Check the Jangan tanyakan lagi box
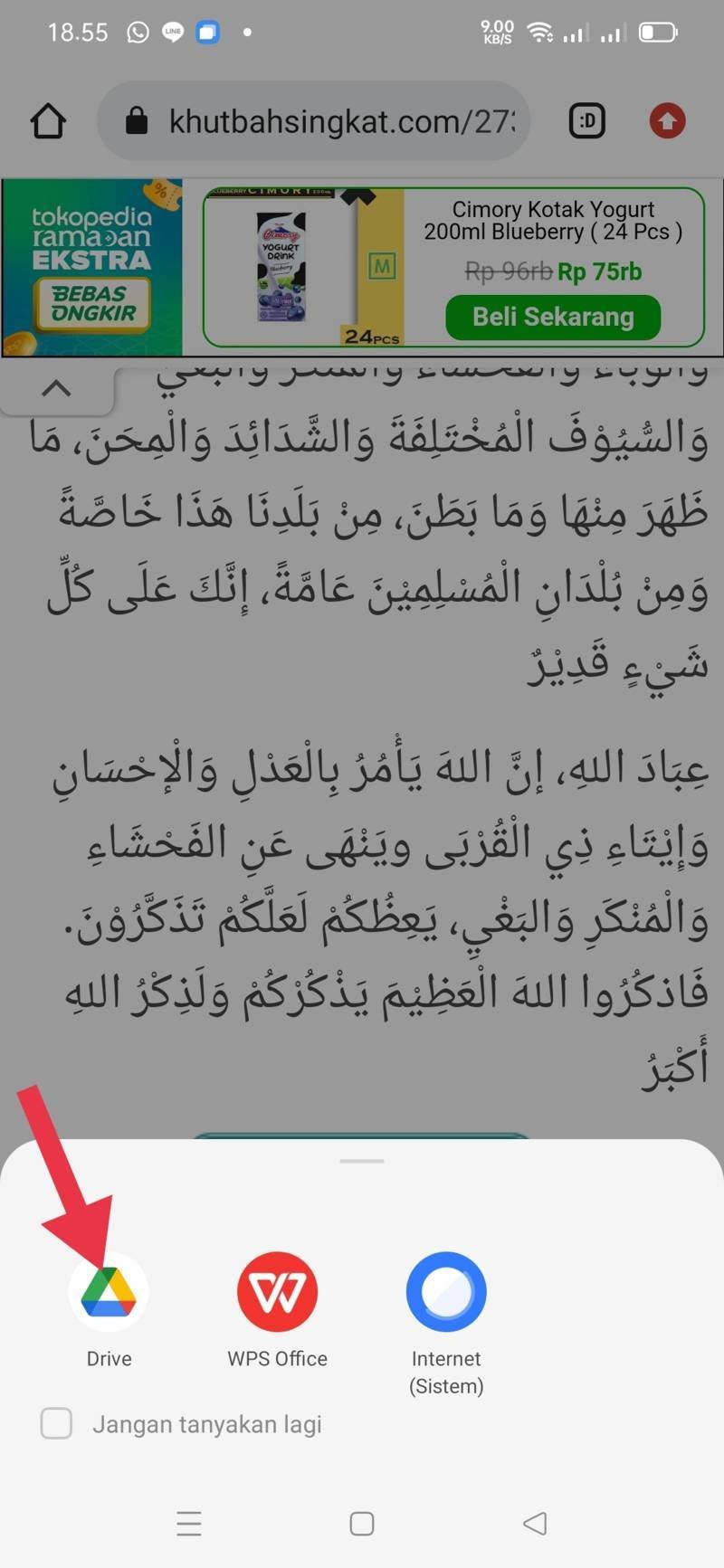This screenshot has width=724, height=1568. (x=56, y=1423)
